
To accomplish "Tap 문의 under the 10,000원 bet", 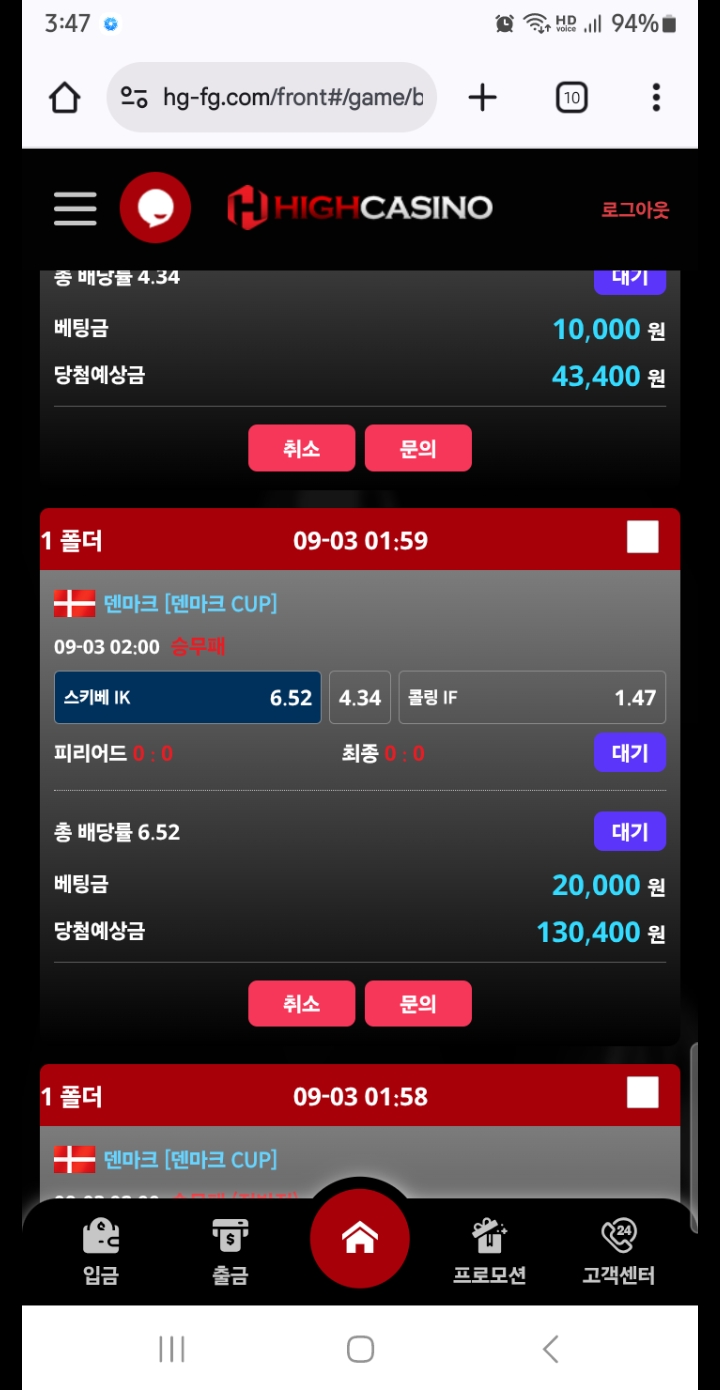I will click(x=418, y=448).
